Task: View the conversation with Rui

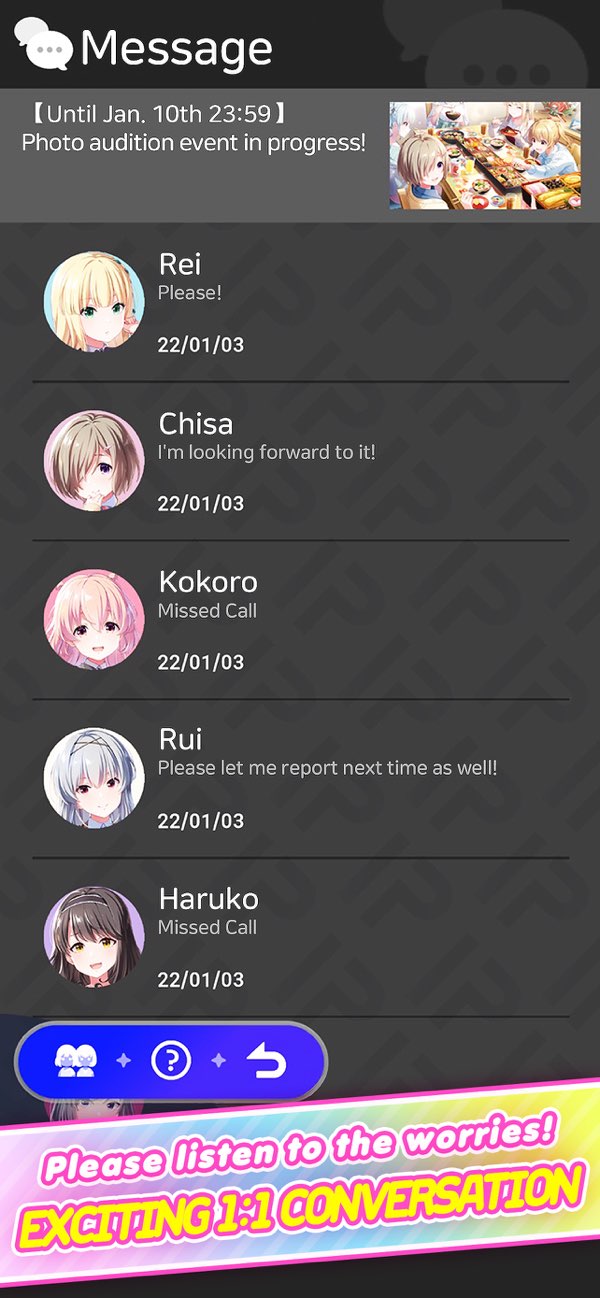Action: (300, 778)
